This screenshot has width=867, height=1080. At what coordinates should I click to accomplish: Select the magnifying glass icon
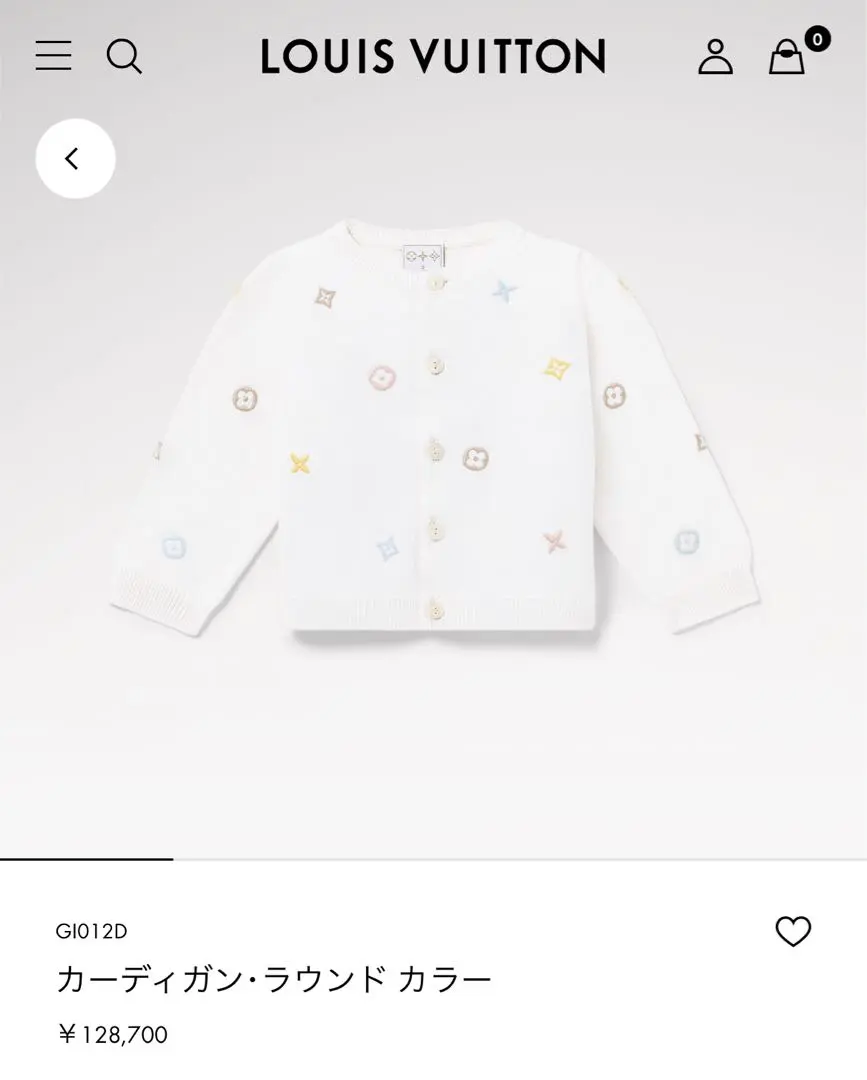(126, 57)
